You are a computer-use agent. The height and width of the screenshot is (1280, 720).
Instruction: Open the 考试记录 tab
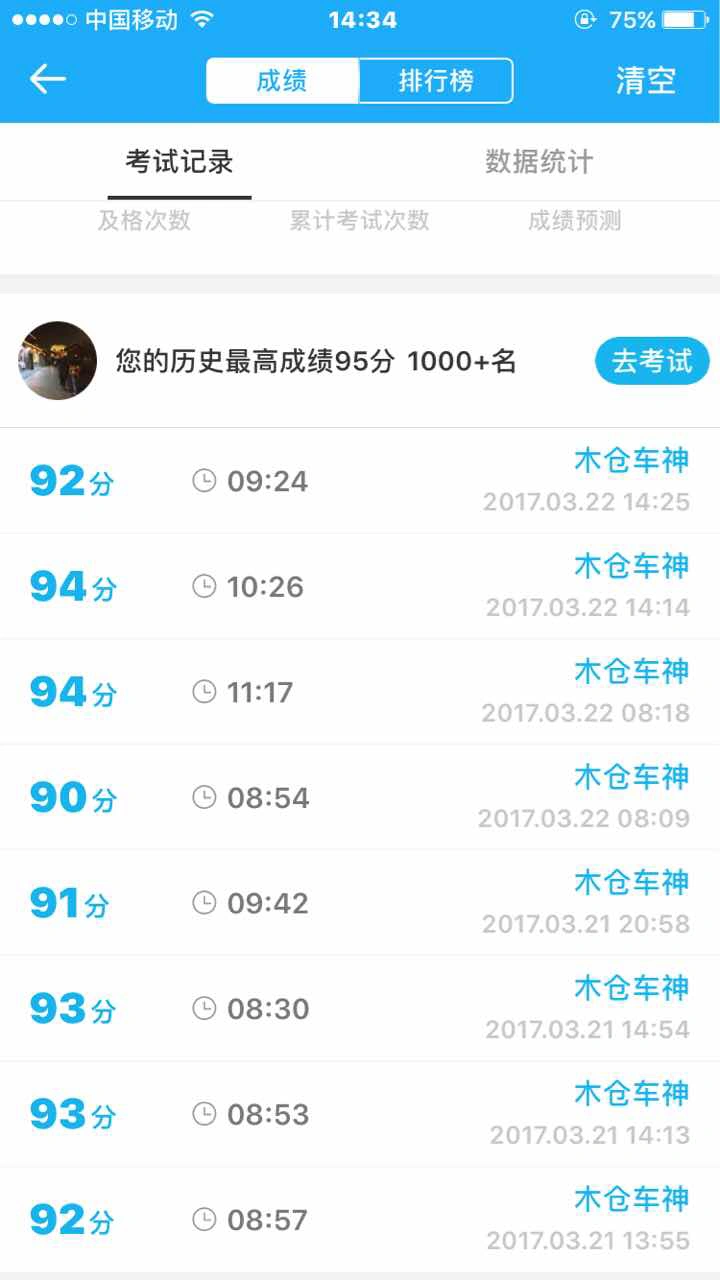coord(180,161)
